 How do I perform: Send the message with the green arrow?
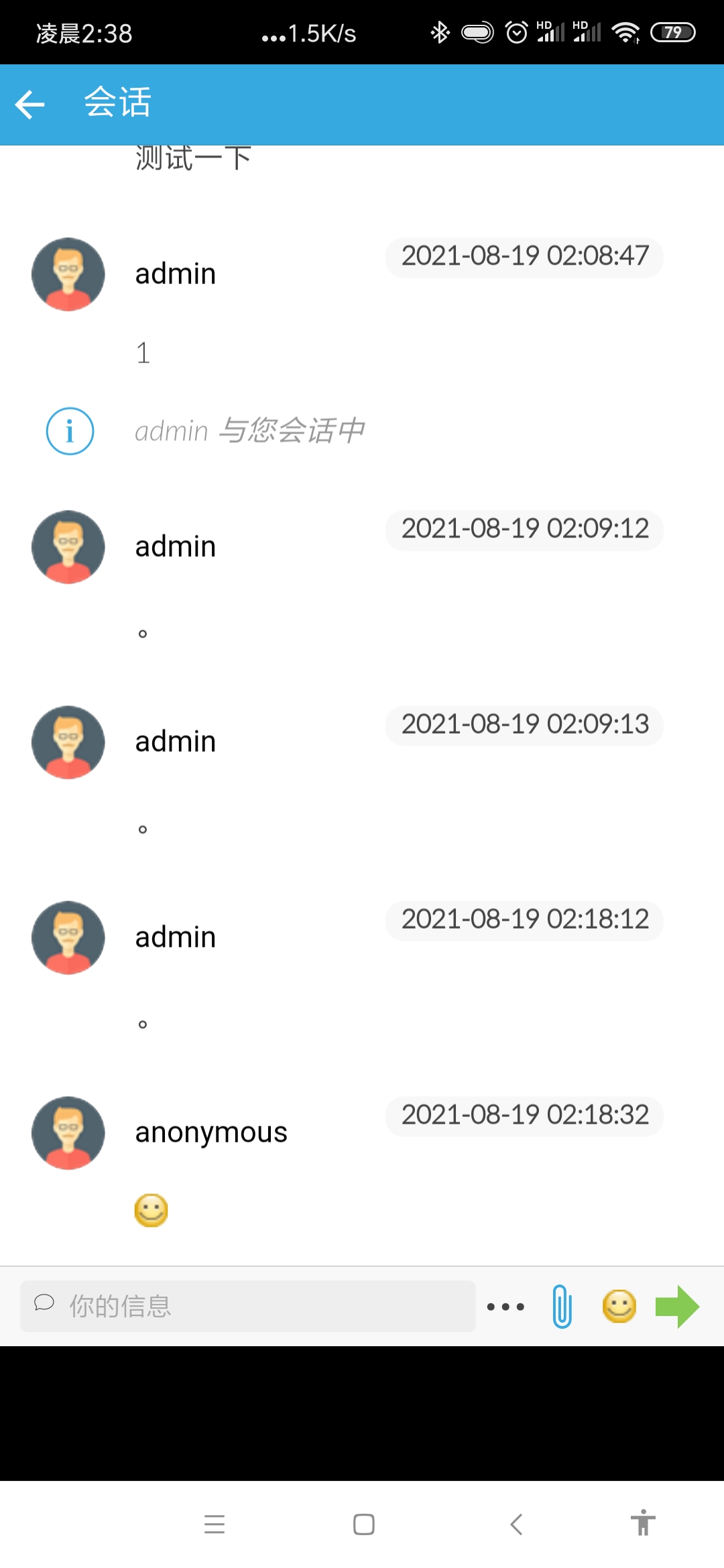coord(677,1307)
